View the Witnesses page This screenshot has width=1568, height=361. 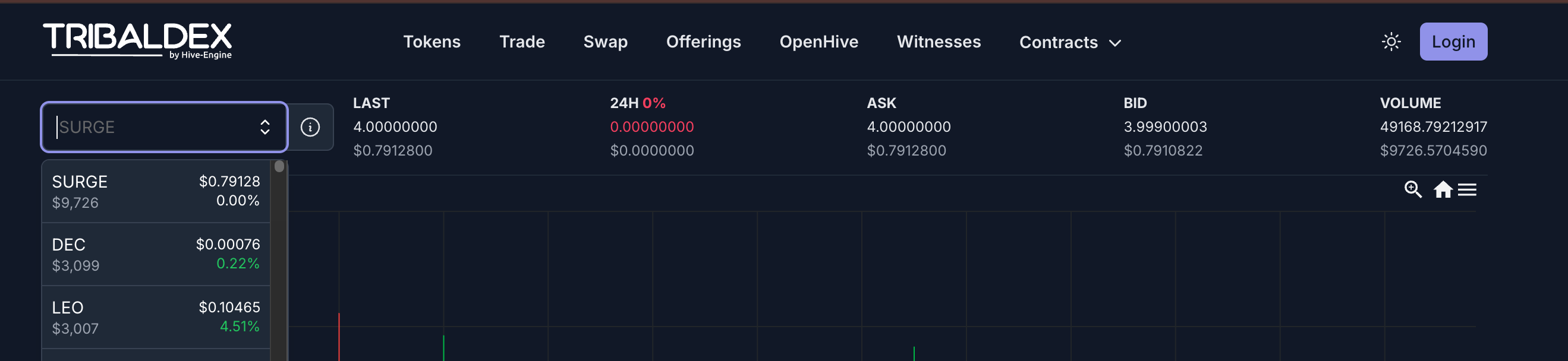point(939,42)
